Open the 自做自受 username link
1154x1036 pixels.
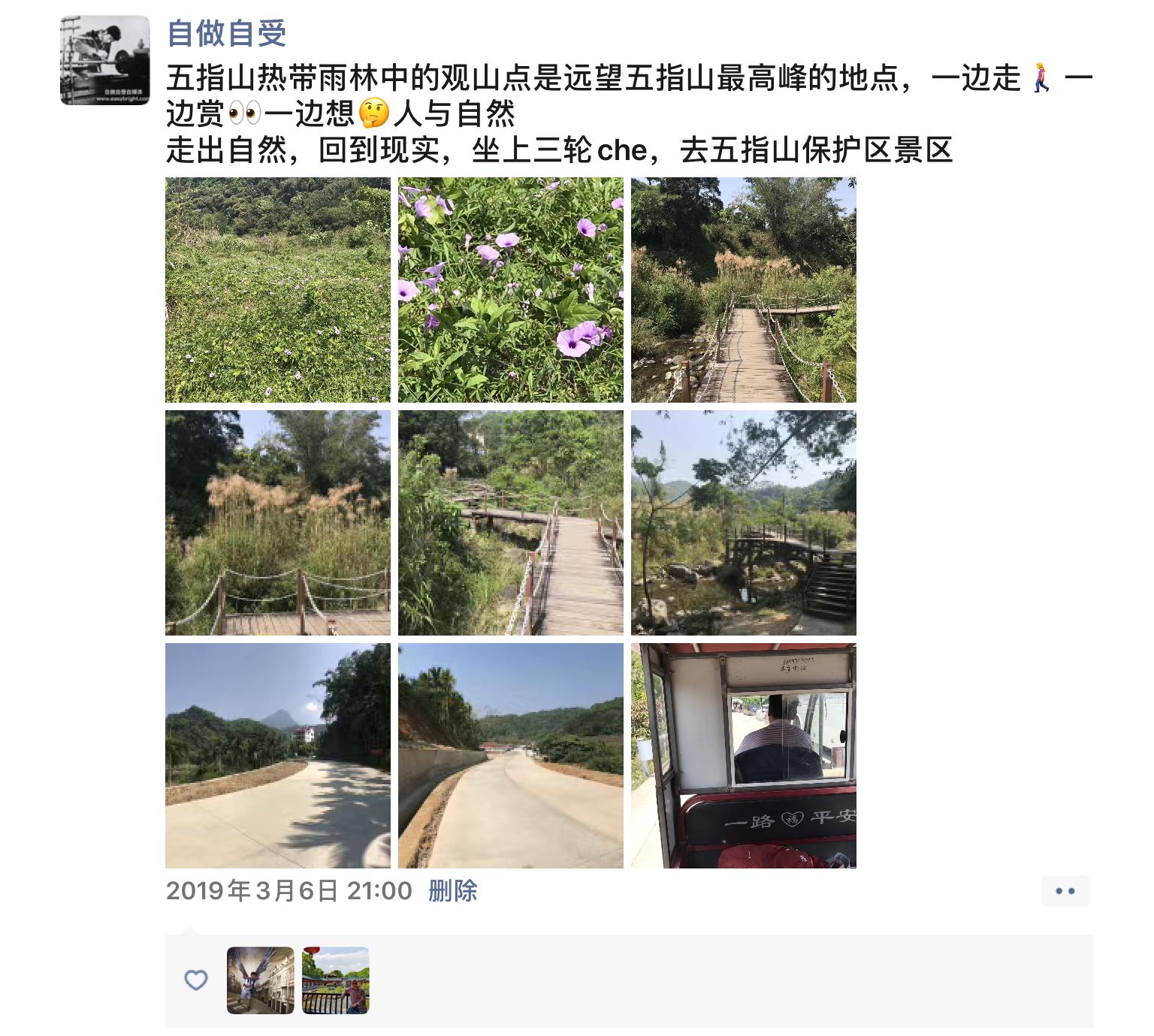pyautogui.click(x=226, y=33)
